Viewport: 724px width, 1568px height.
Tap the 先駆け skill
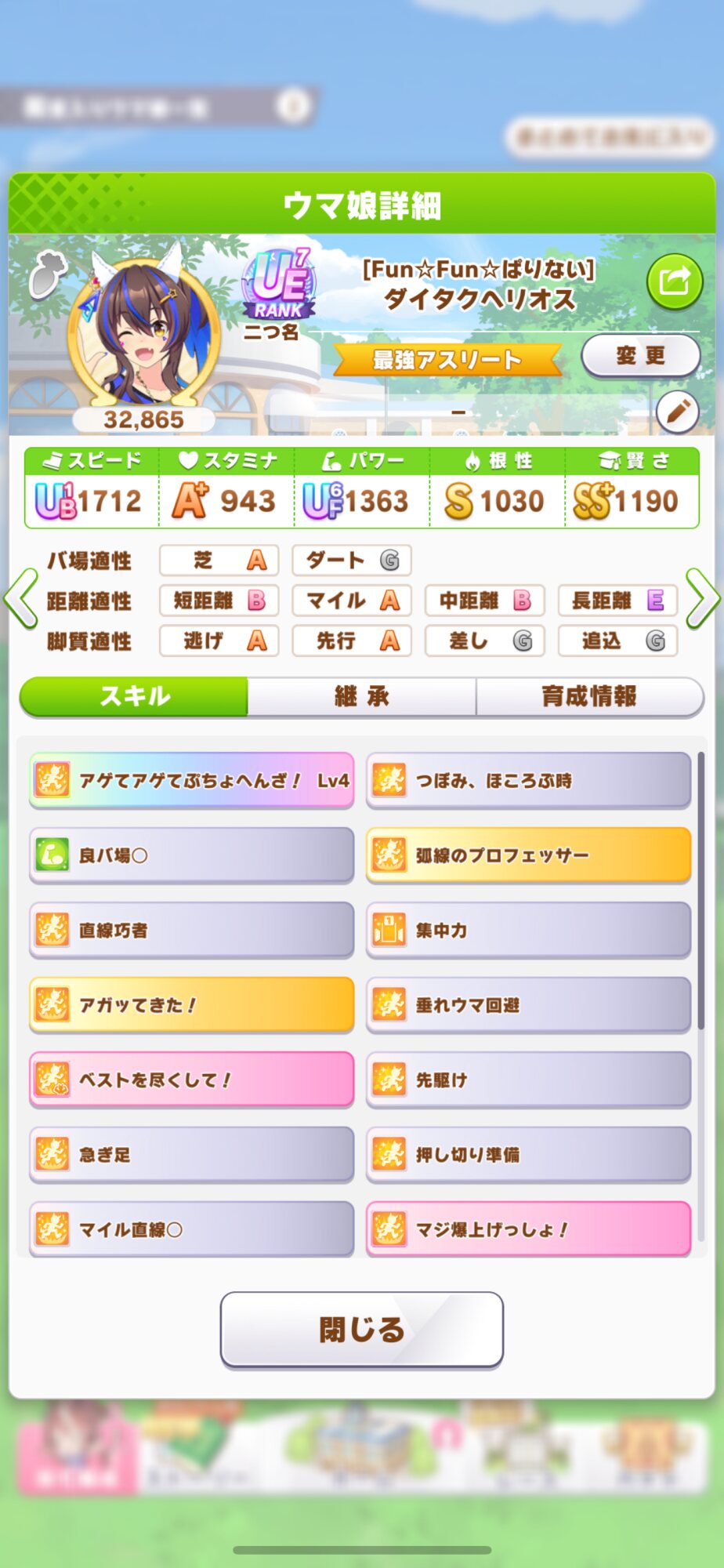pos(528,1080)
